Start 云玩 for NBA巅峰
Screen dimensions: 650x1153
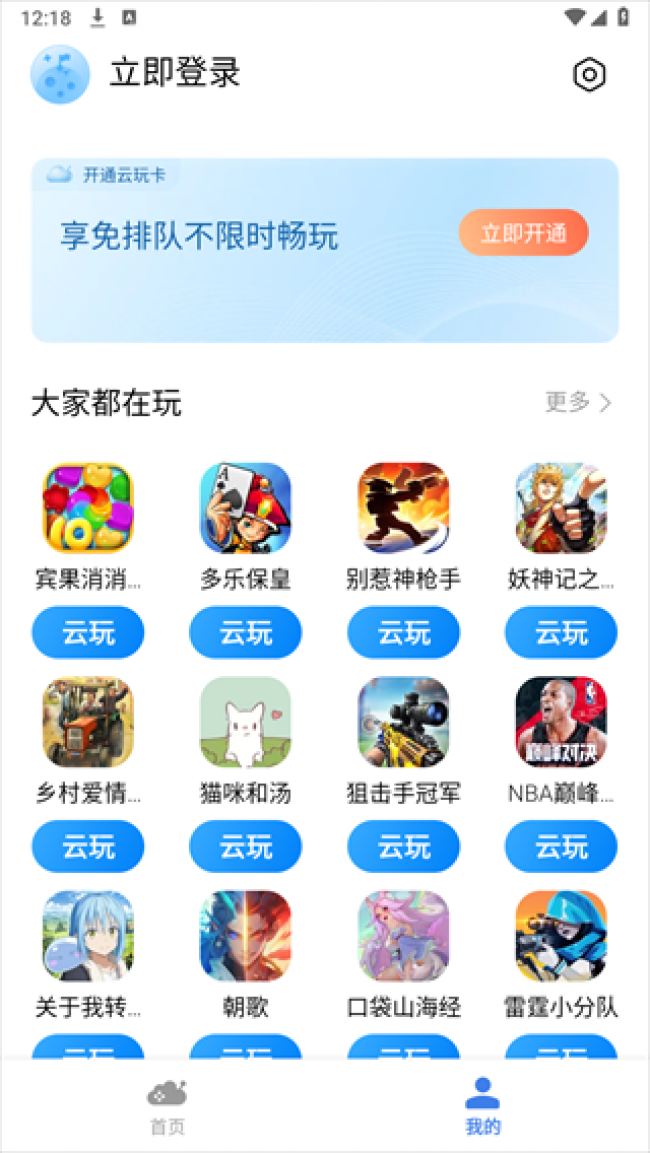click(560, 847)
